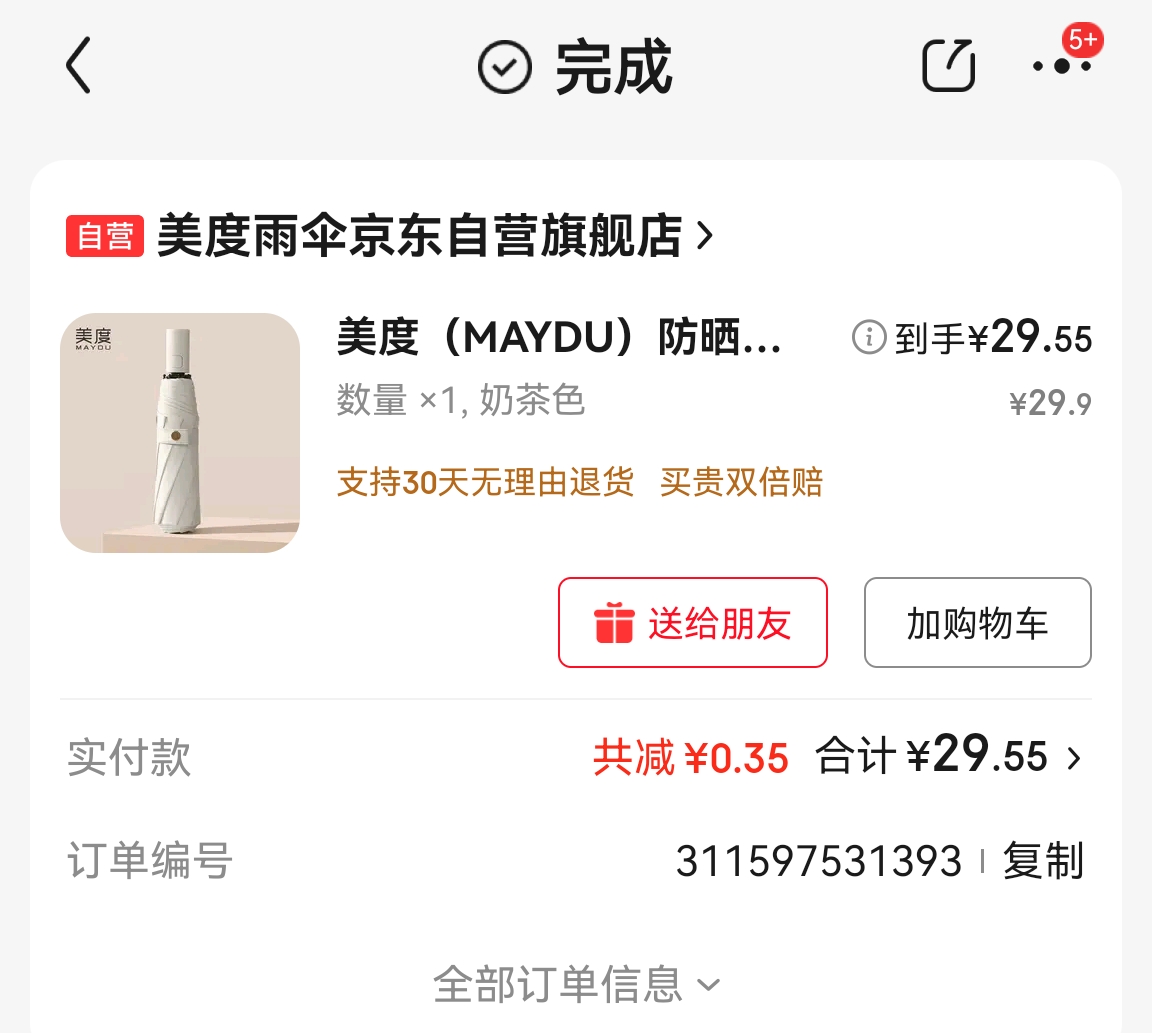Go back using the top arrow

[78, 66]
